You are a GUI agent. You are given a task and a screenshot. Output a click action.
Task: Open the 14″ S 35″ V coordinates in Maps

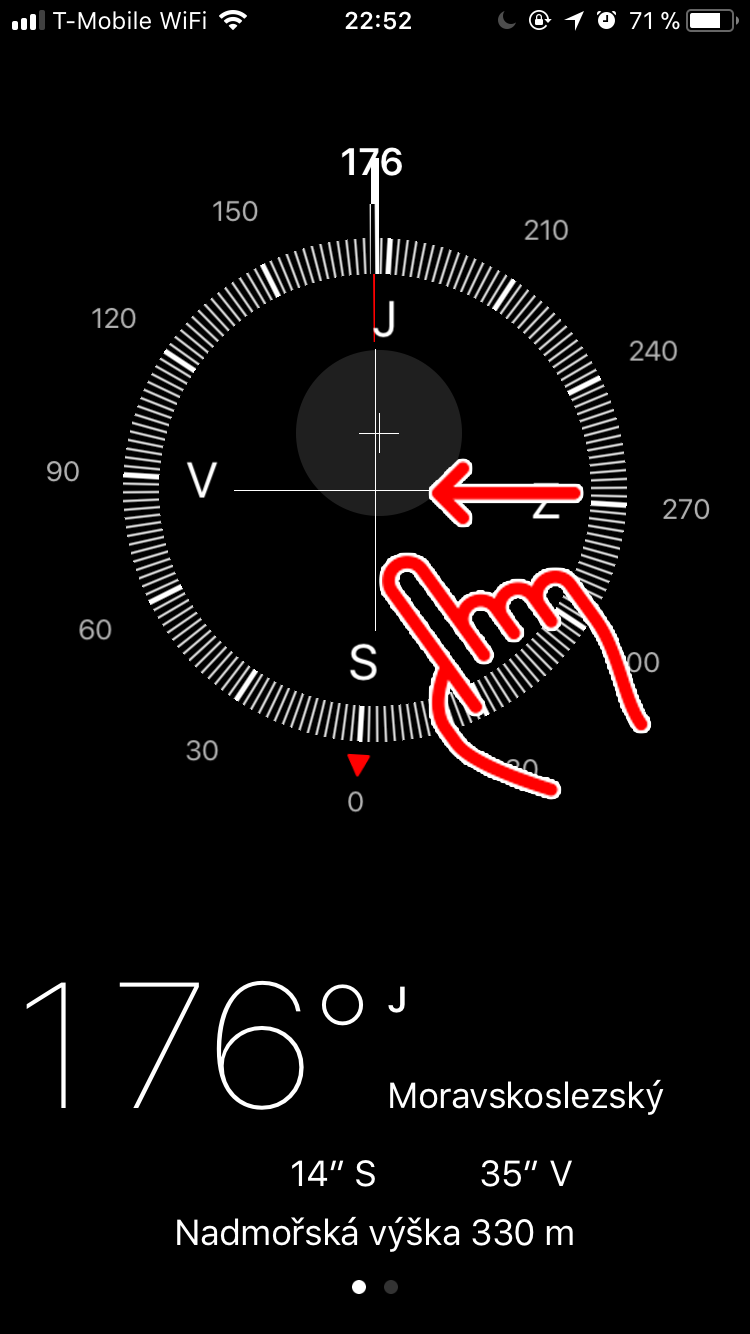point(430,1173)
